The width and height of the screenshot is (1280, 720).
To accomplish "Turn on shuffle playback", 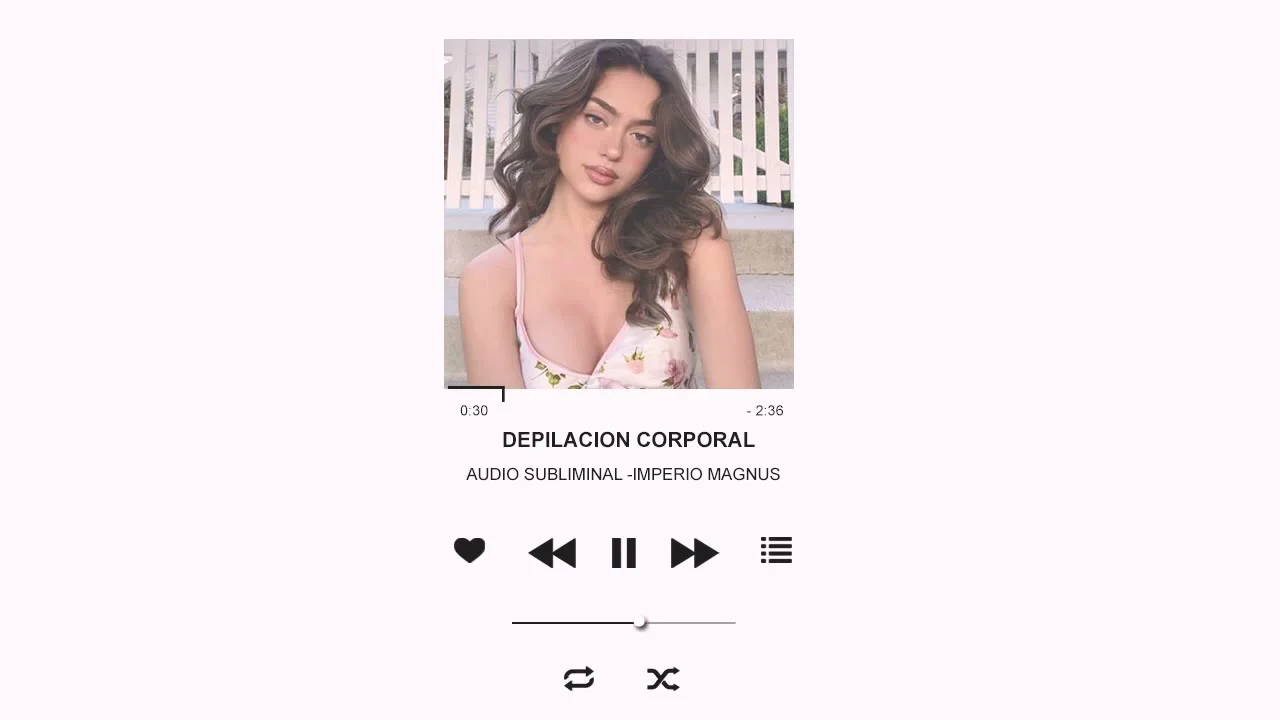I will coord(663,679).
